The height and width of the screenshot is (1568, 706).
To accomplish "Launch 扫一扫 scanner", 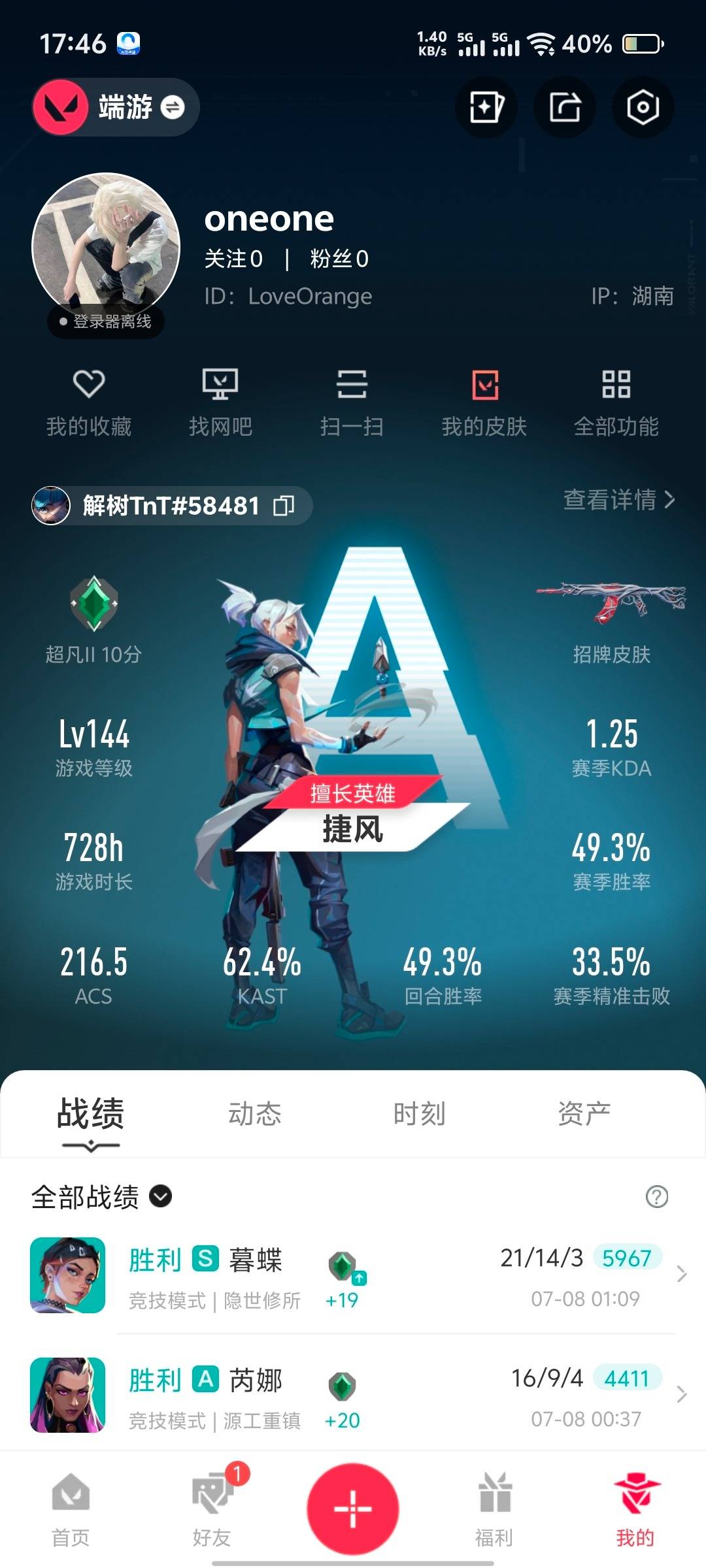I will point(352,401).
